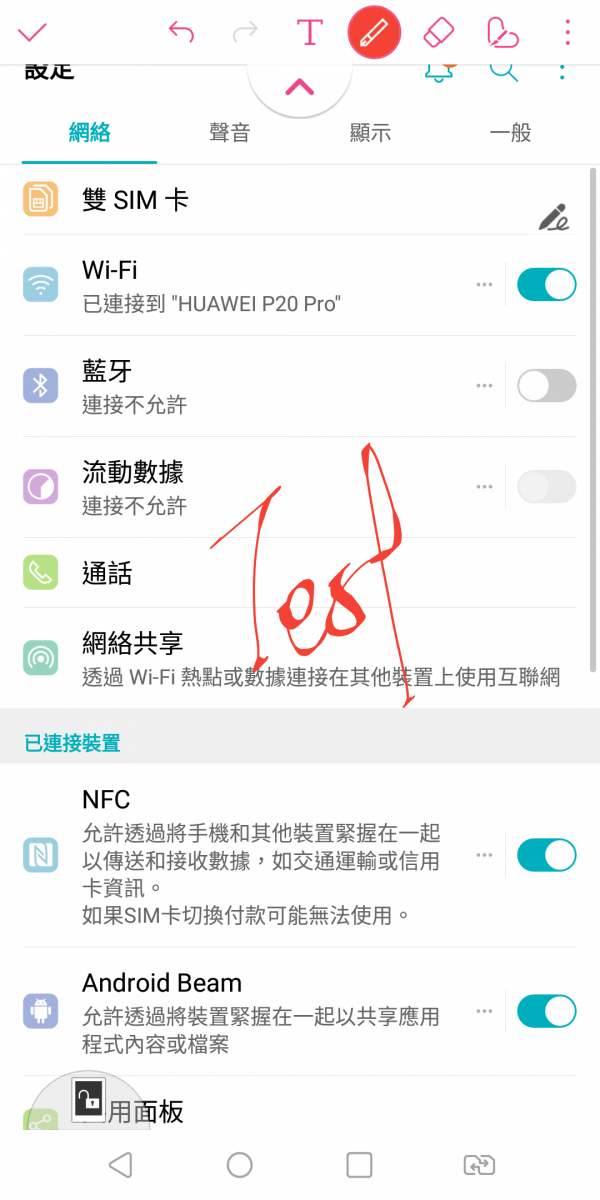600x1200 pixels.
Task: Switch to the 一般 tab
Action: [x=511, y=133]
